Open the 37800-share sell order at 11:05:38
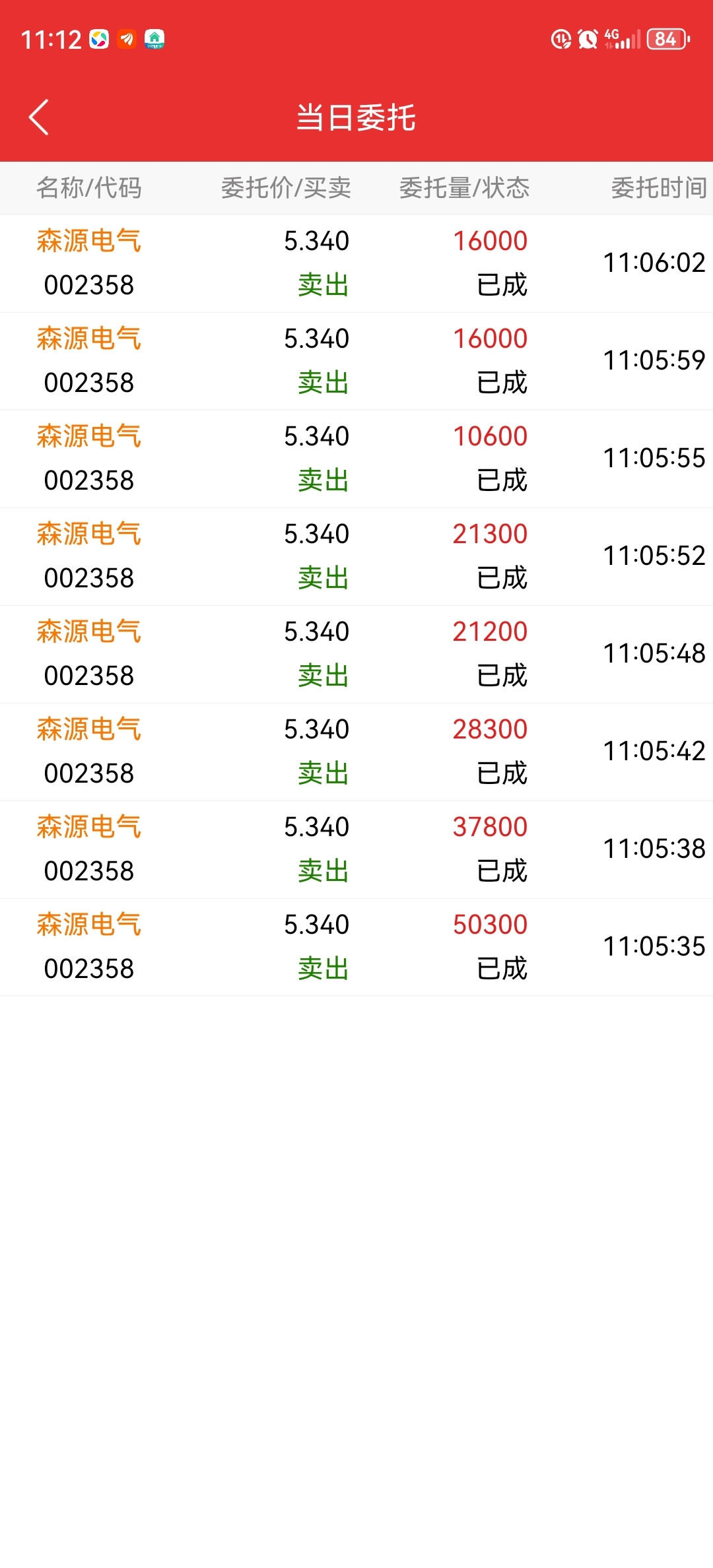This screenshot has height=1568, width=713. pos(356,849)
